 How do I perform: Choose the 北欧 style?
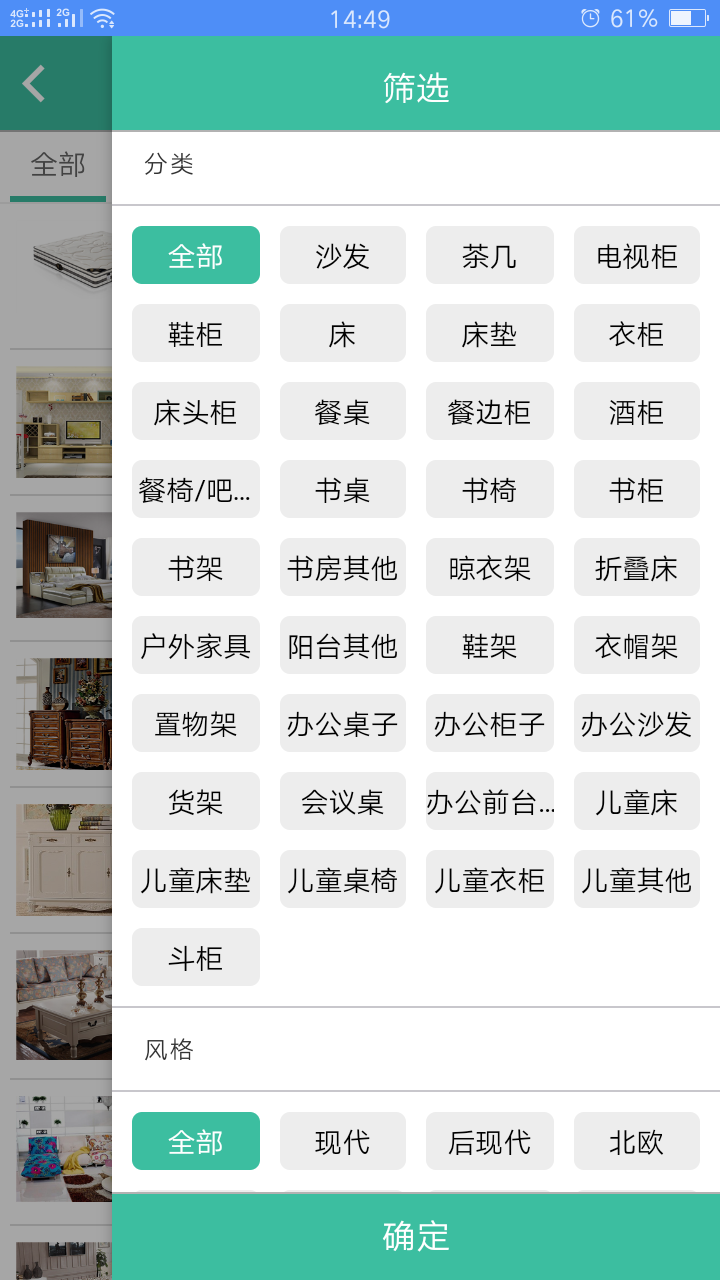coord(637,1142)
